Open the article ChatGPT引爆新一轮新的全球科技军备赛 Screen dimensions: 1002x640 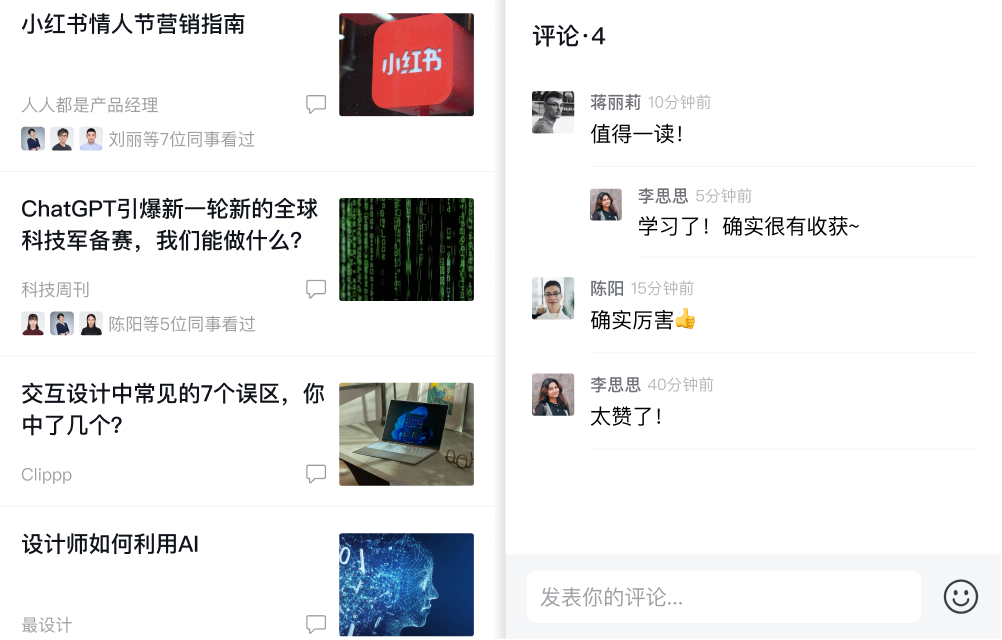[170, 224]
